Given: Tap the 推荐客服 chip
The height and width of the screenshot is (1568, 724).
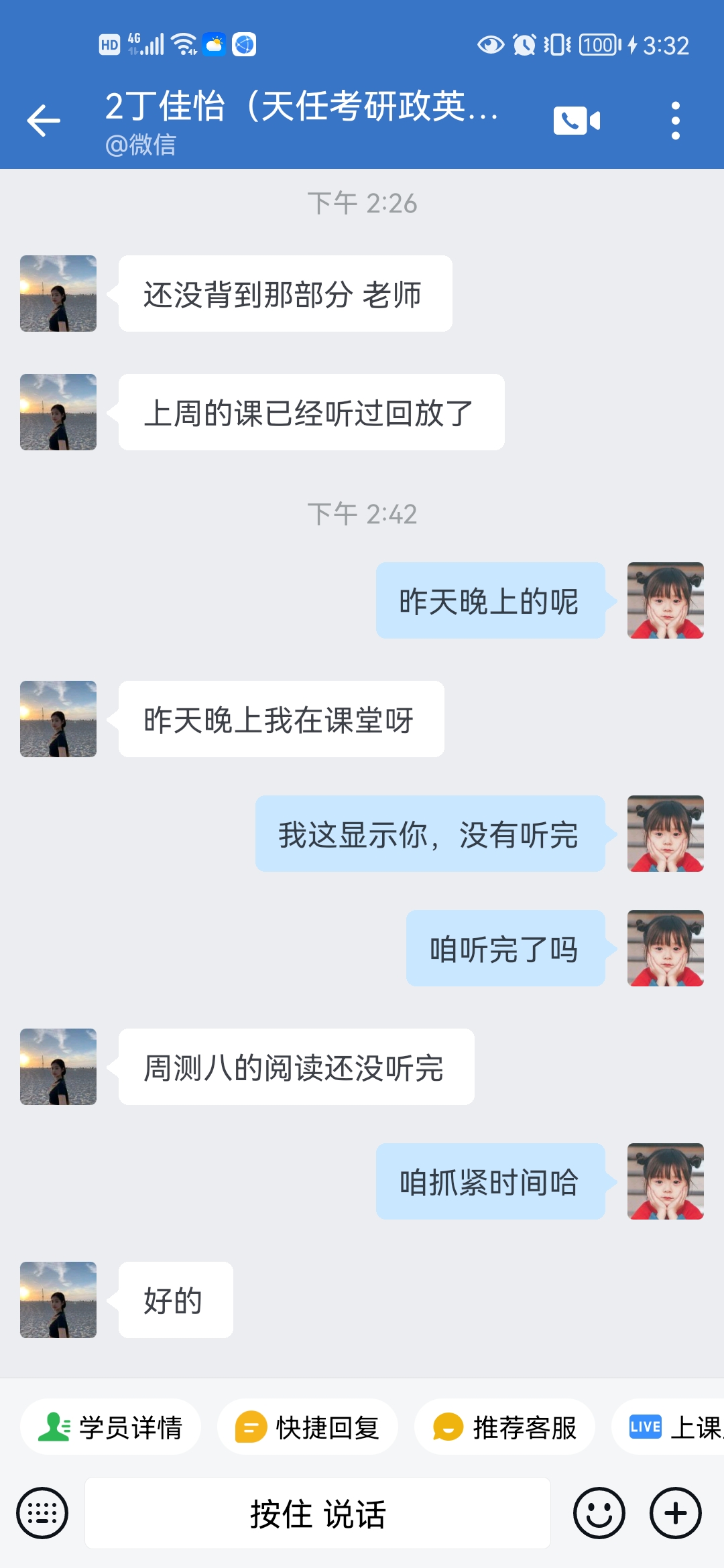Looking at the screenshot, I should [x=505, y=1427].
